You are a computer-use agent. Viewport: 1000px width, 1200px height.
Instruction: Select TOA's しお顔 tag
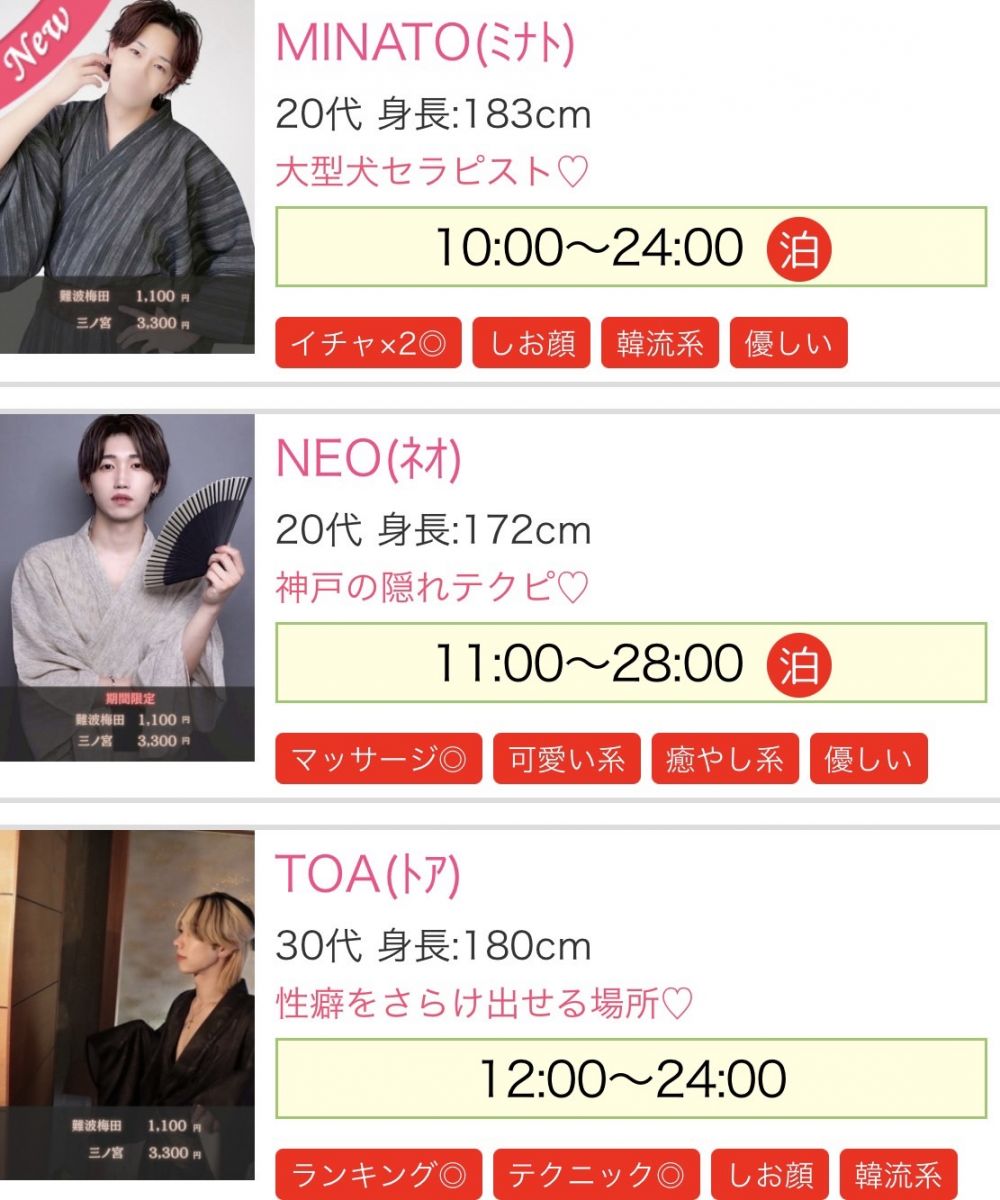(x=769, y=1175)
